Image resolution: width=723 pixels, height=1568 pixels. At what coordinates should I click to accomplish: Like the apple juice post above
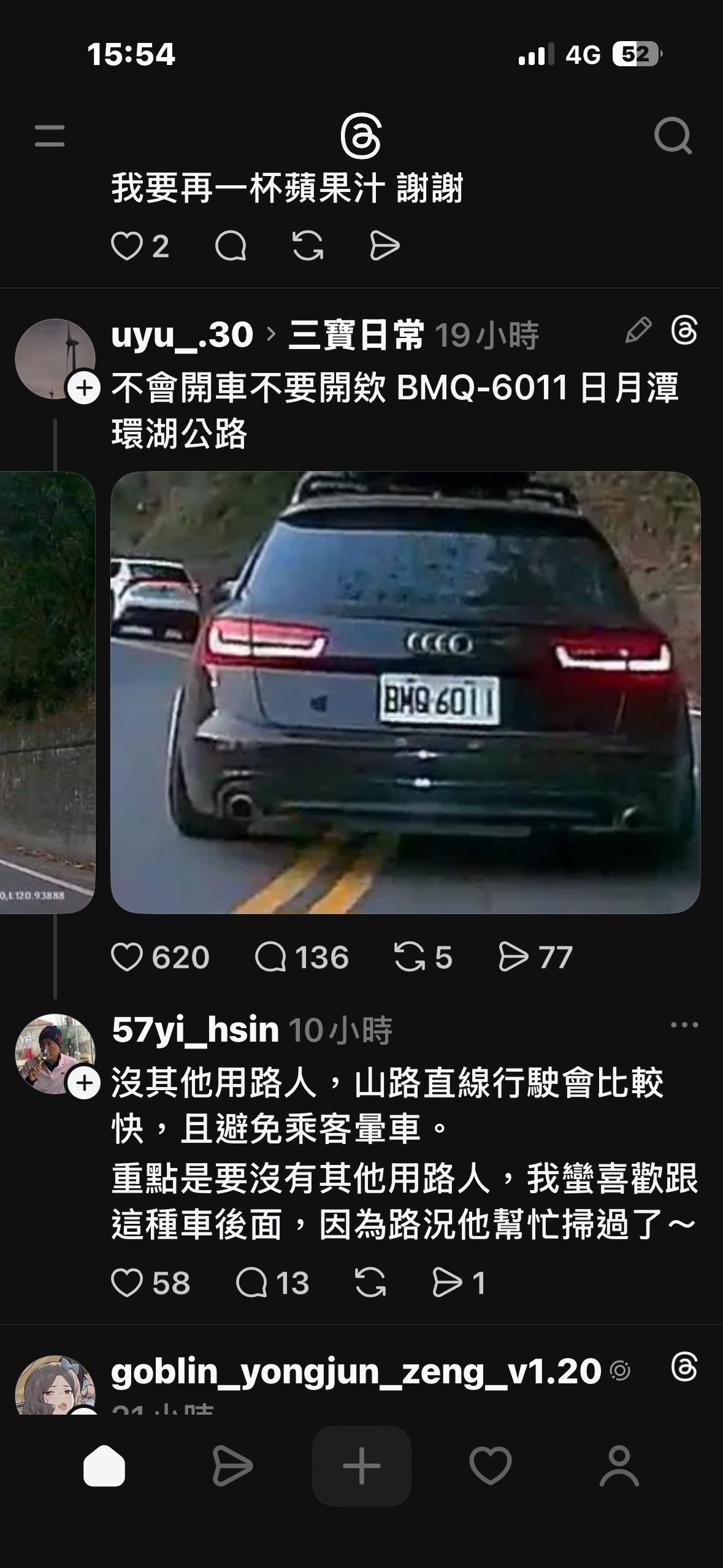[127, 247]
